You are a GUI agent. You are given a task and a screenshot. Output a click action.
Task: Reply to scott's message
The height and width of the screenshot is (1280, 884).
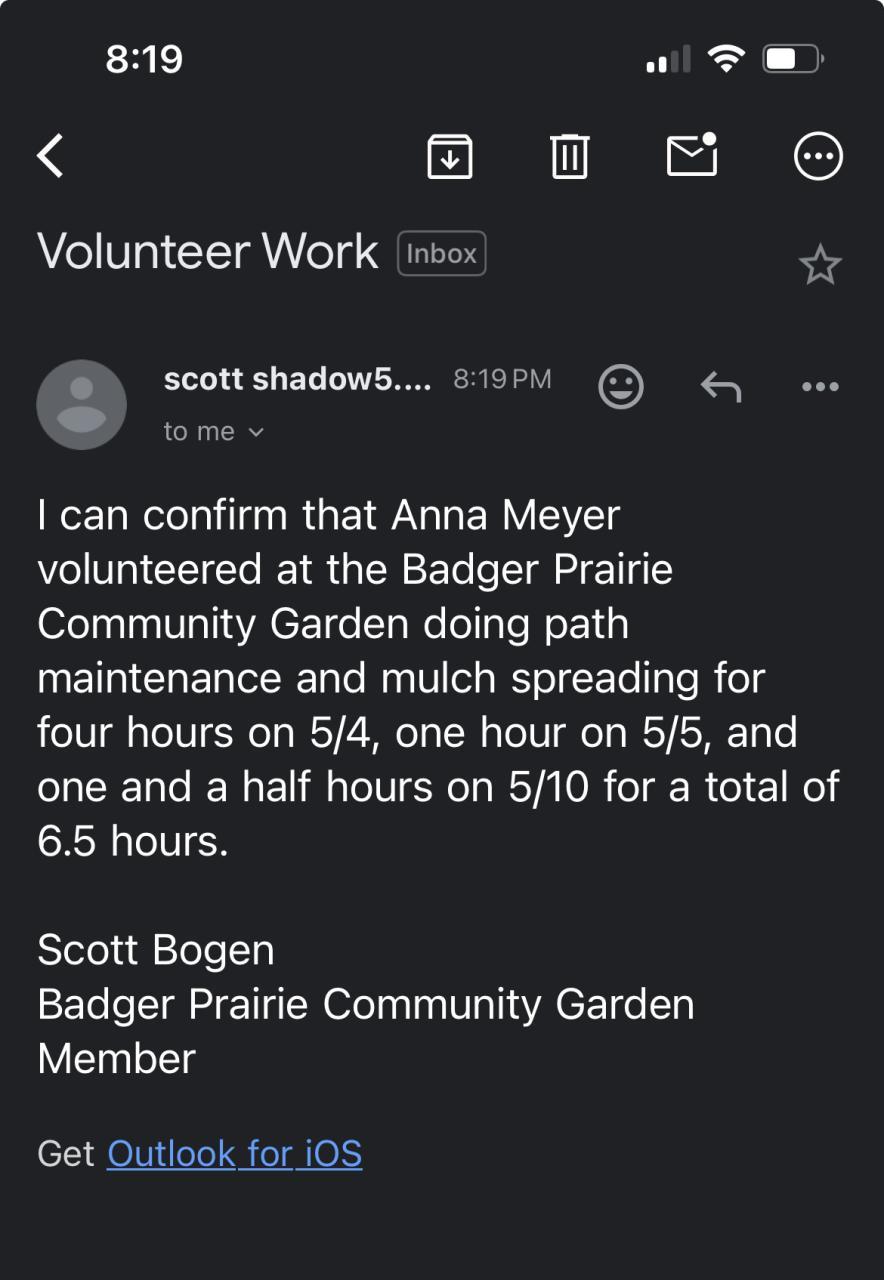point(720,386)
